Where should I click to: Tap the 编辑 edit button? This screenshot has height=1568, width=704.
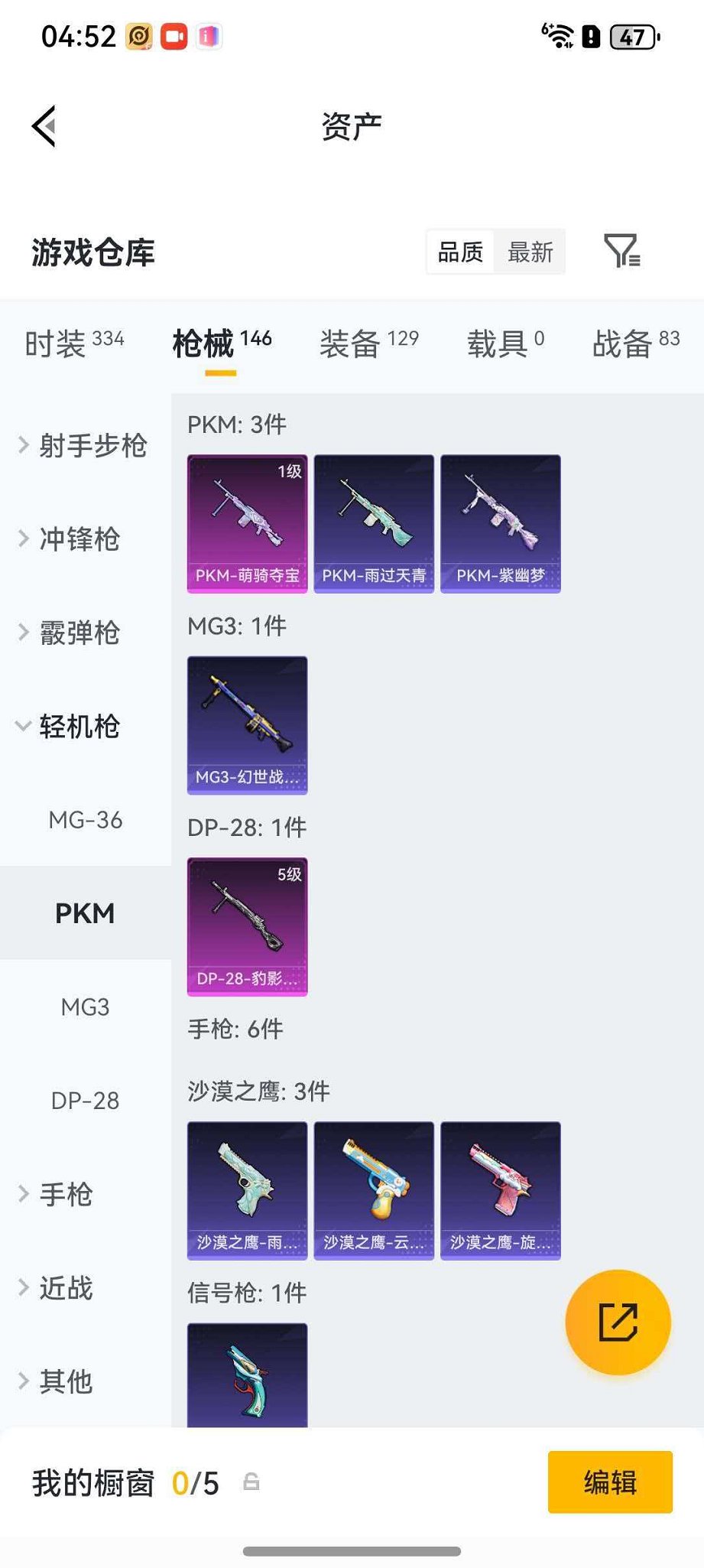click(x=609, y=1483)
